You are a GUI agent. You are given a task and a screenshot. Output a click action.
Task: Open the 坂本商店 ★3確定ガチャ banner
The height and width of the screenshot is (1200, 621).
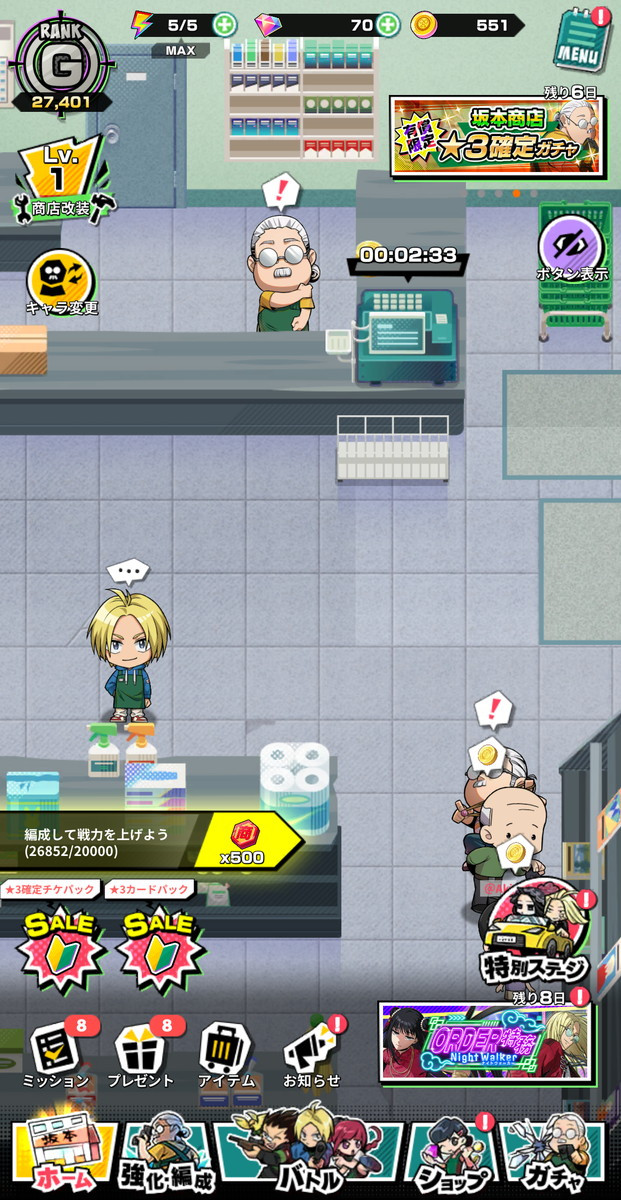coord(494,135)
